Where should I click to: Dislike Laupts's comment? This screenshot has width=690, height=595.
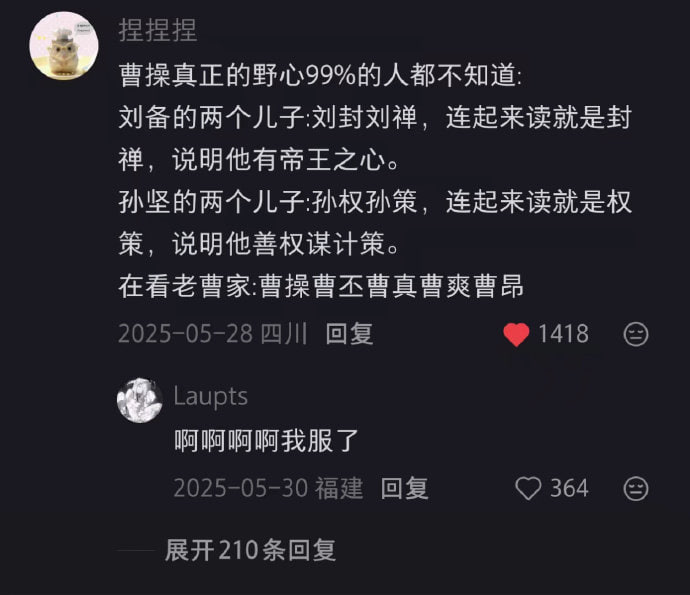click(x=636, y=488)
